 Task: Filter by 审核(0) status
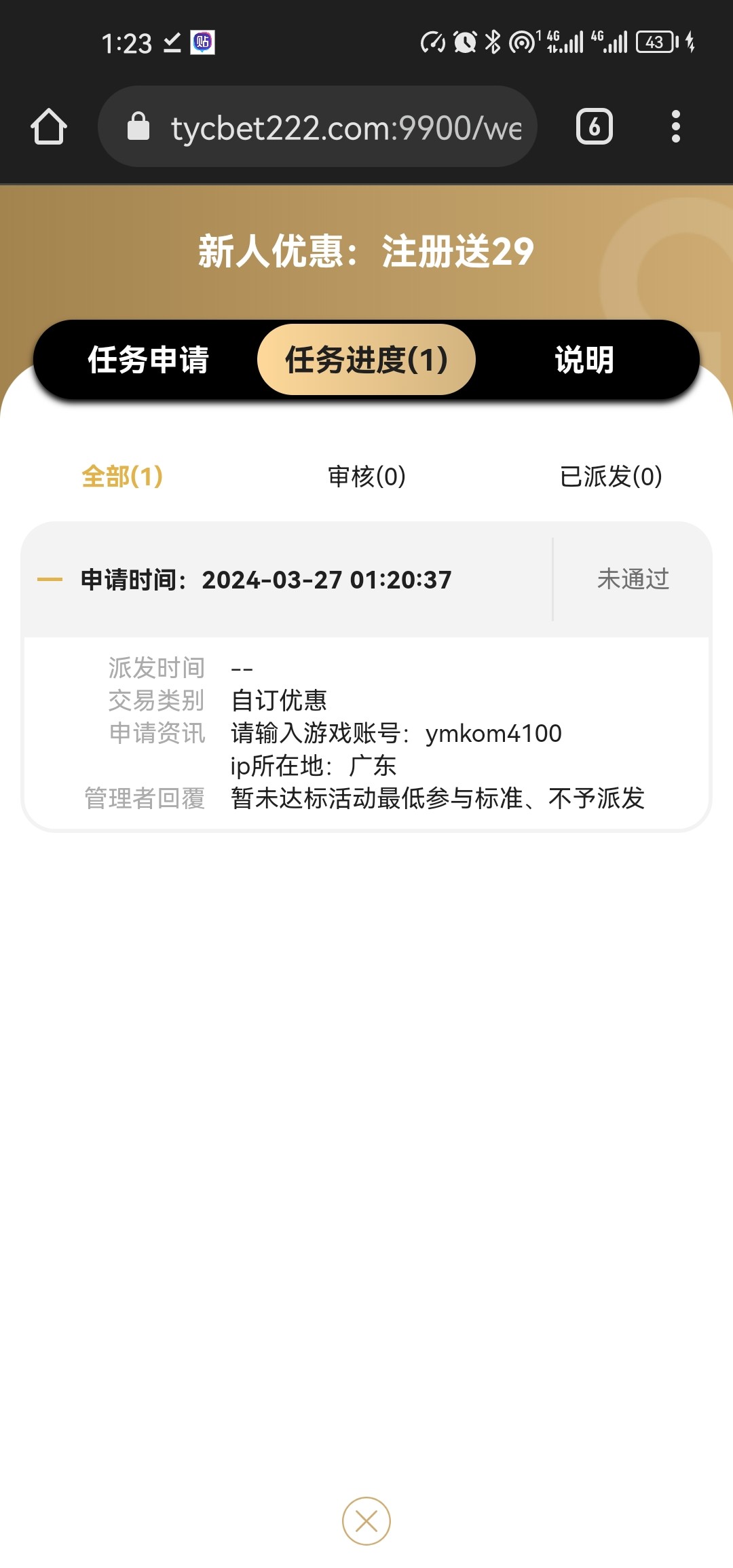pos(366,477)
